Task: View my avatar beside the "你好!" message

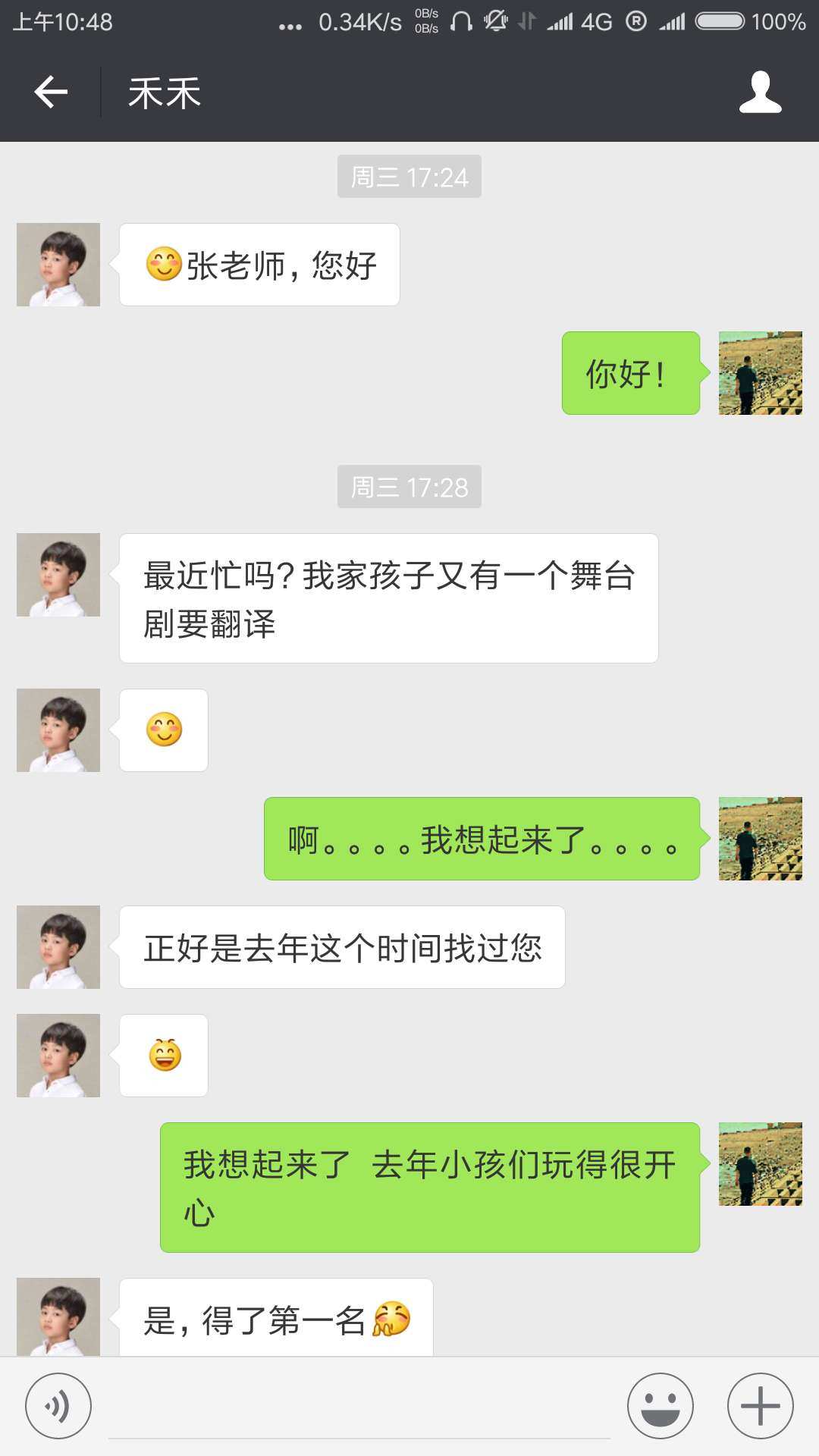Action: (760, 373)
